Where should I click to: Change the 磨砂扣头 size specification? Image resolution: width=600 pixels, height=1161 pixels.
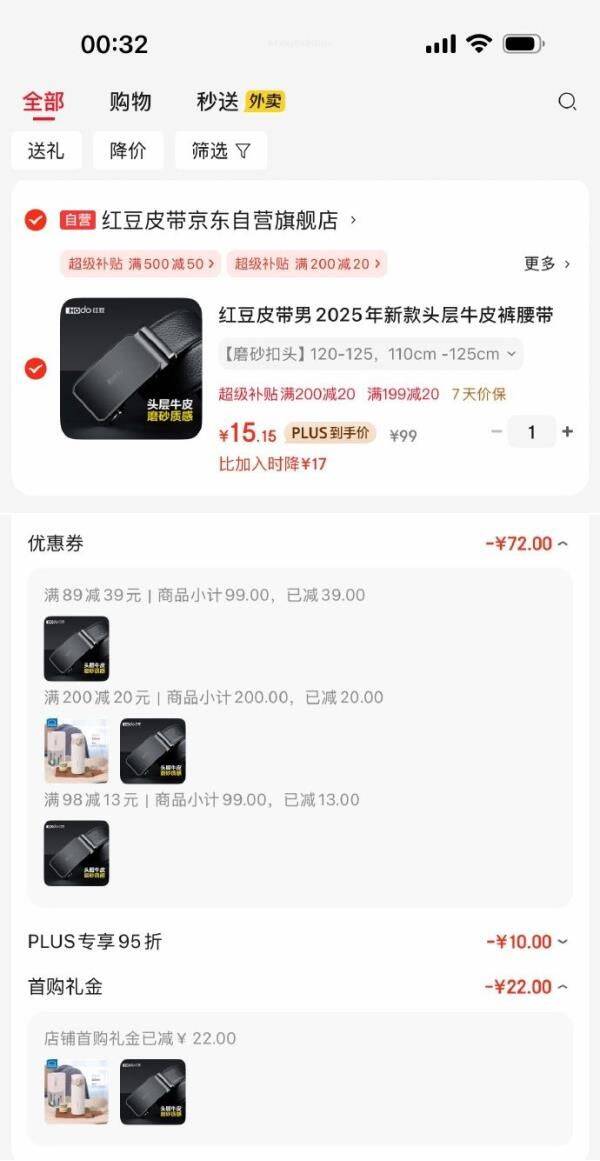click(370, 354)
